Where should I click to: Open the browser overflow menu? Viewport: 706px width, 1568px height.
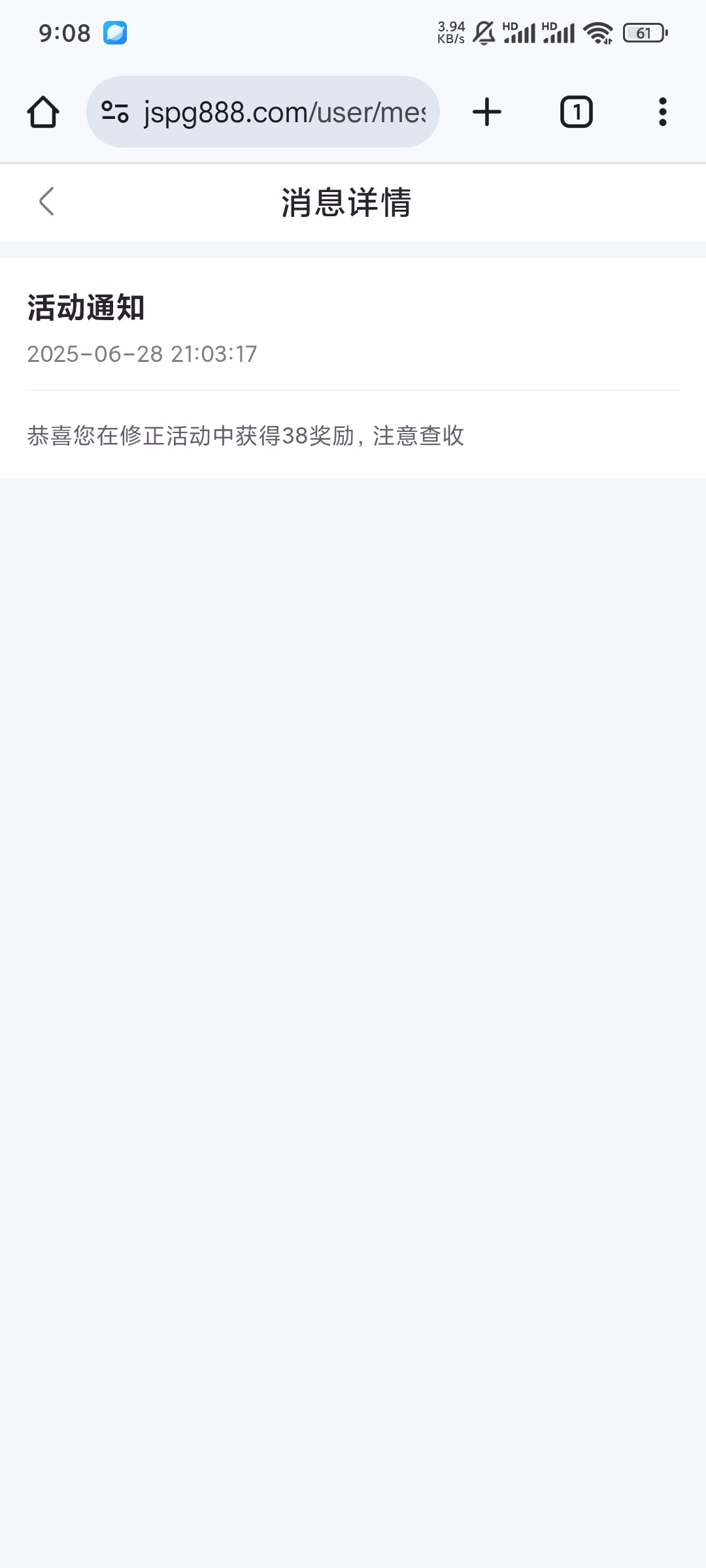pyautogui.click(x=662, y=112)
